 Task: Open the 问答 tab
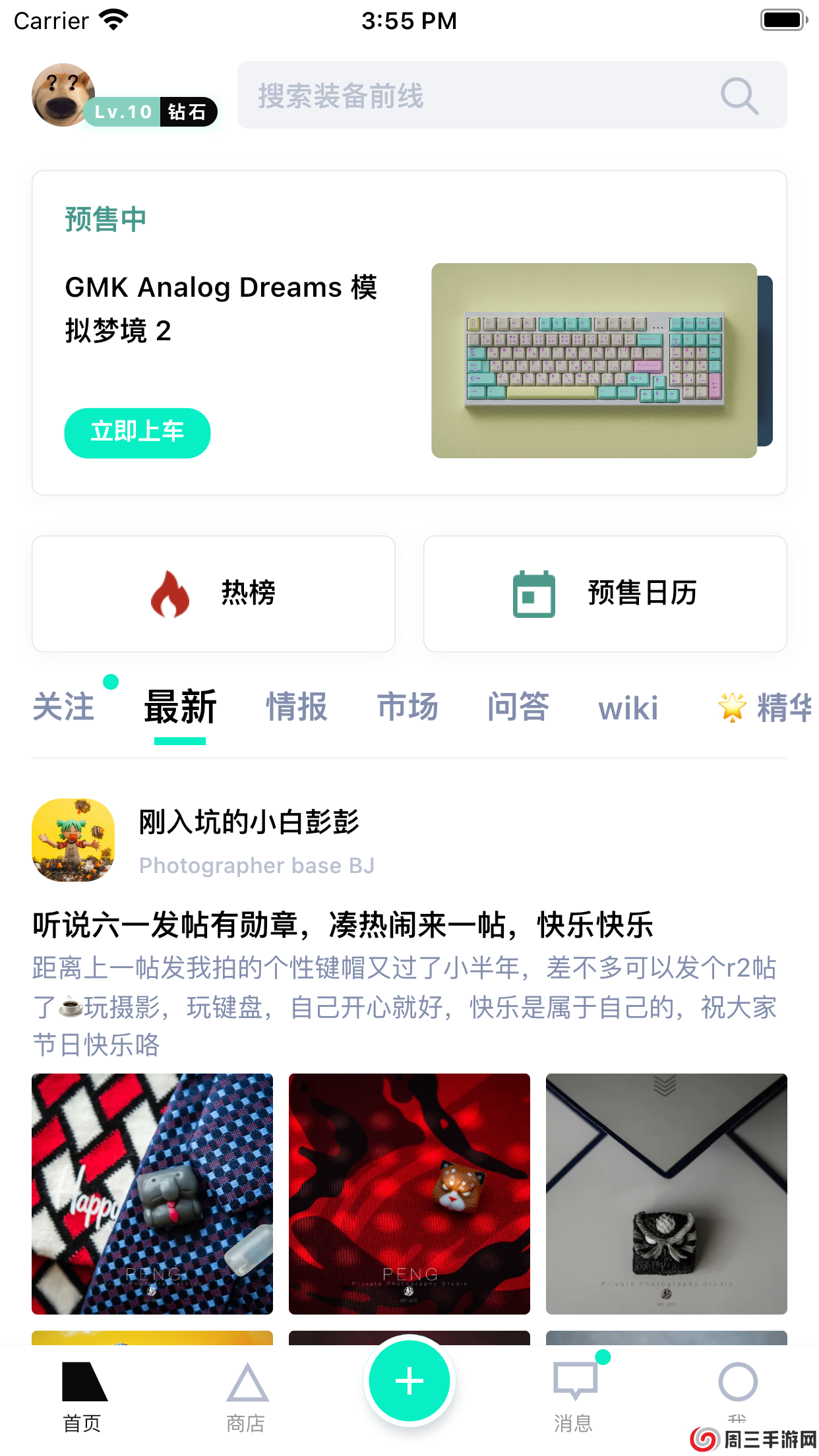[x=518, y=706]
